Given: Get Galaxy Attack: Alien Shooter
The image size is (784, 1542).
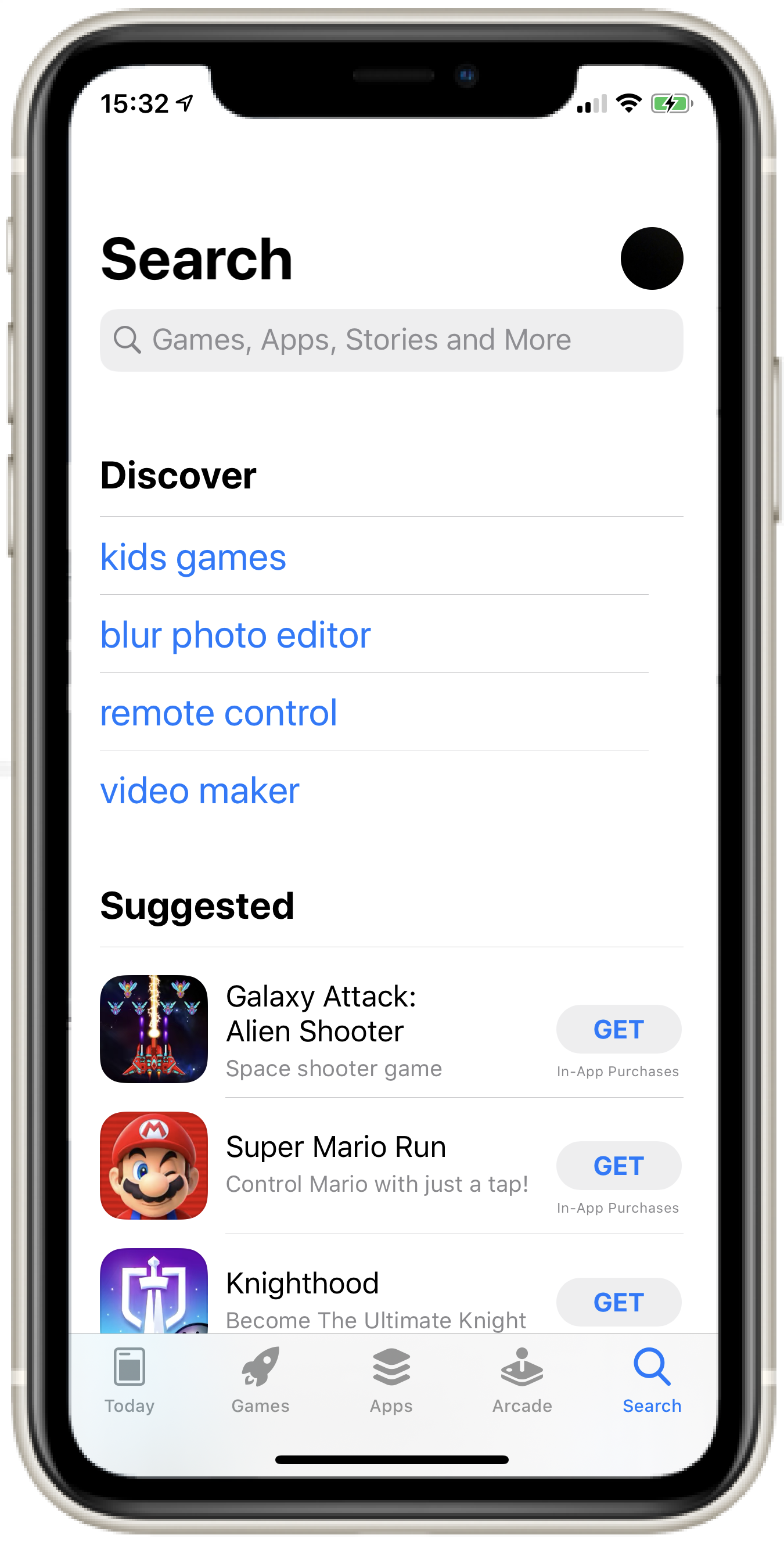Looking at the screenshot, I should click(x=618, y=1029).
